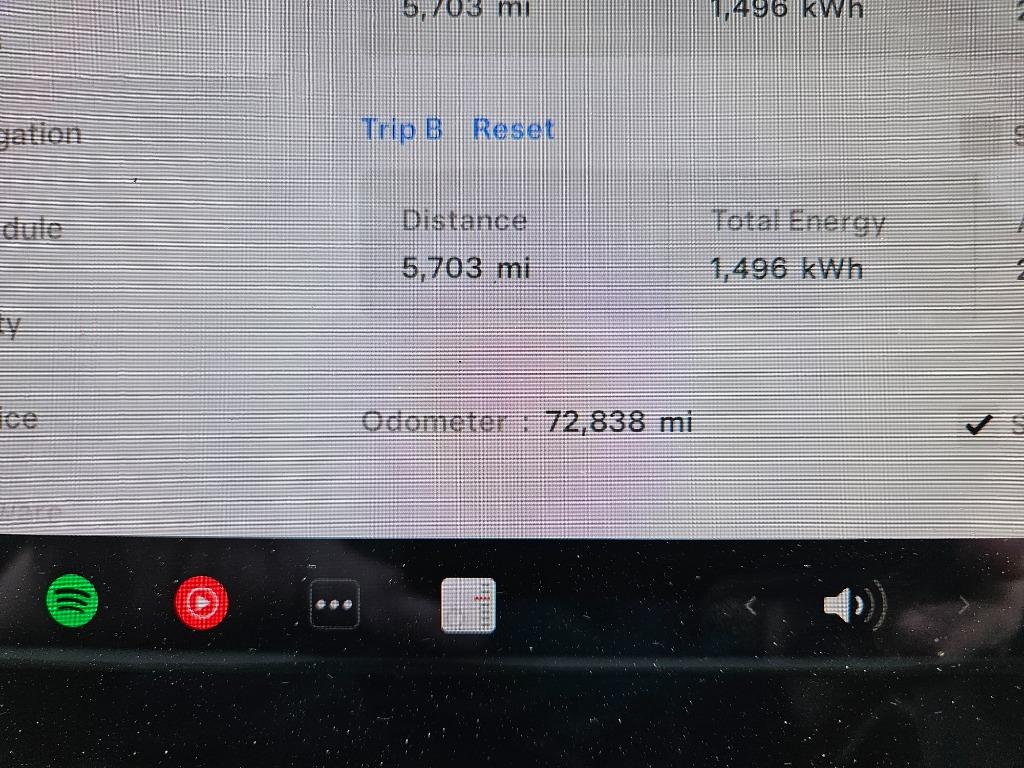Screen dimensions: 1024x768
Task: Open the all-apps three-dot launcher
Action: pyautogui.click(x=334, y=604)
